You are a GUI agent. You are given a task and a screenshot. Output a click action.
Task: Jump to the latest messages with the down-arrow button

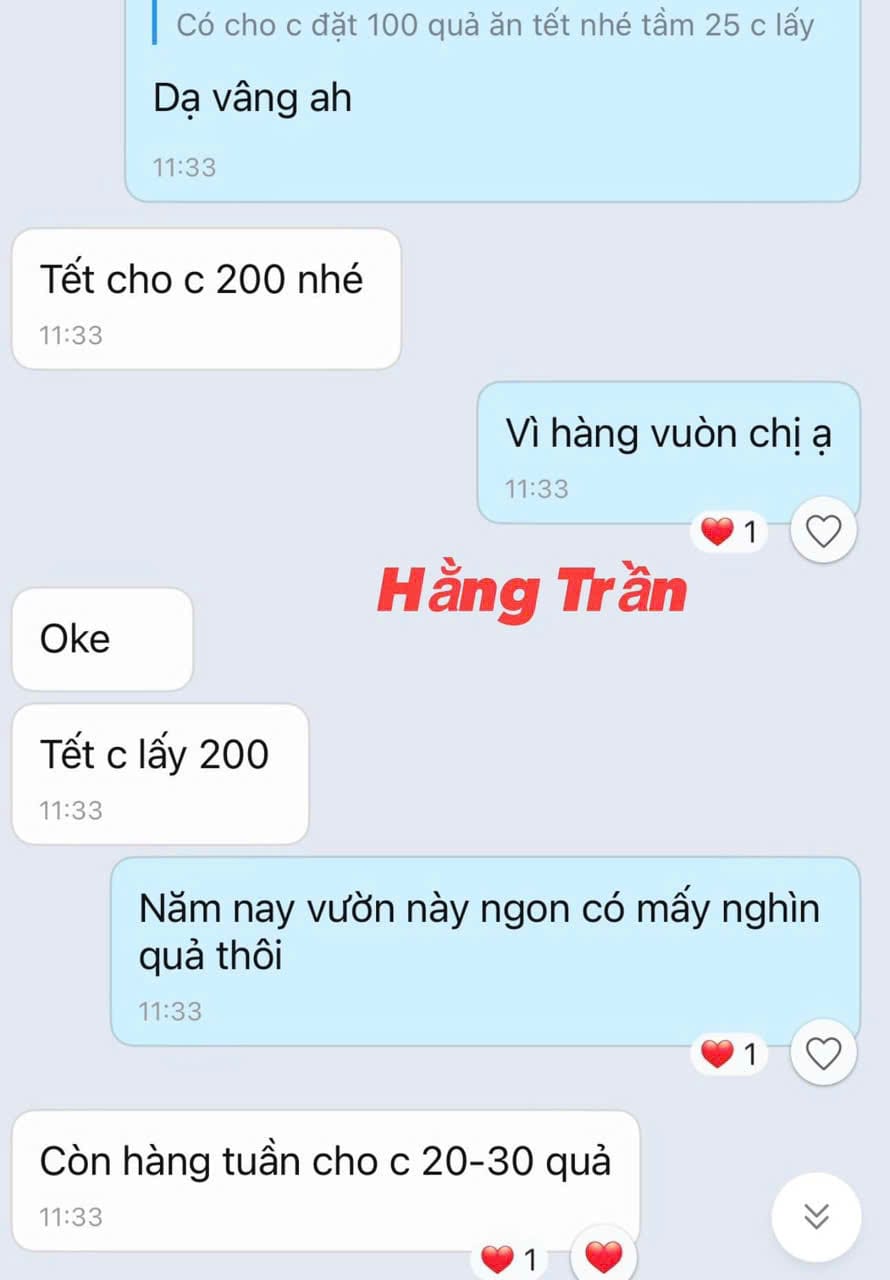(x=817, y=1216)
